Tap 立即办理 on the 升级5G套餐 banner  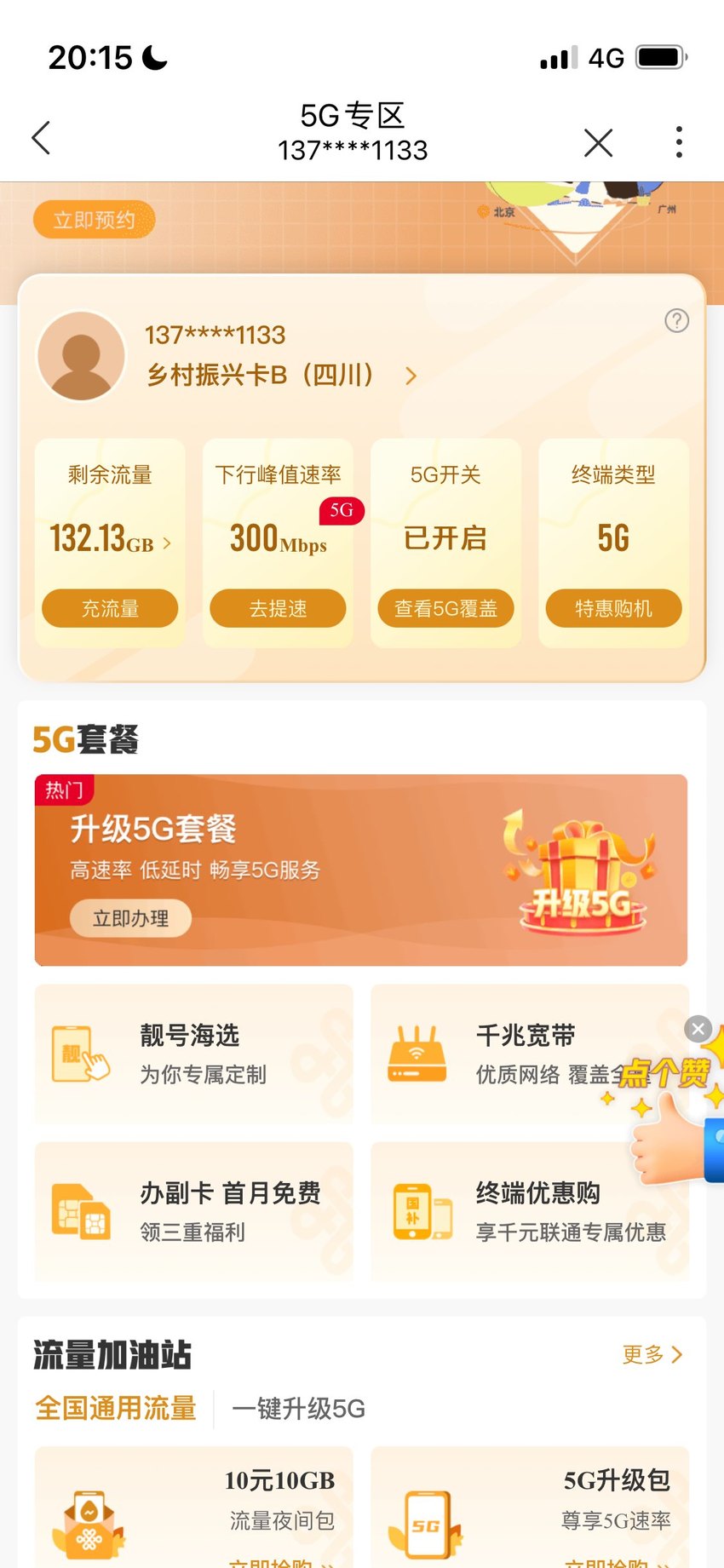pyautogui.click(x=130, y=918)
